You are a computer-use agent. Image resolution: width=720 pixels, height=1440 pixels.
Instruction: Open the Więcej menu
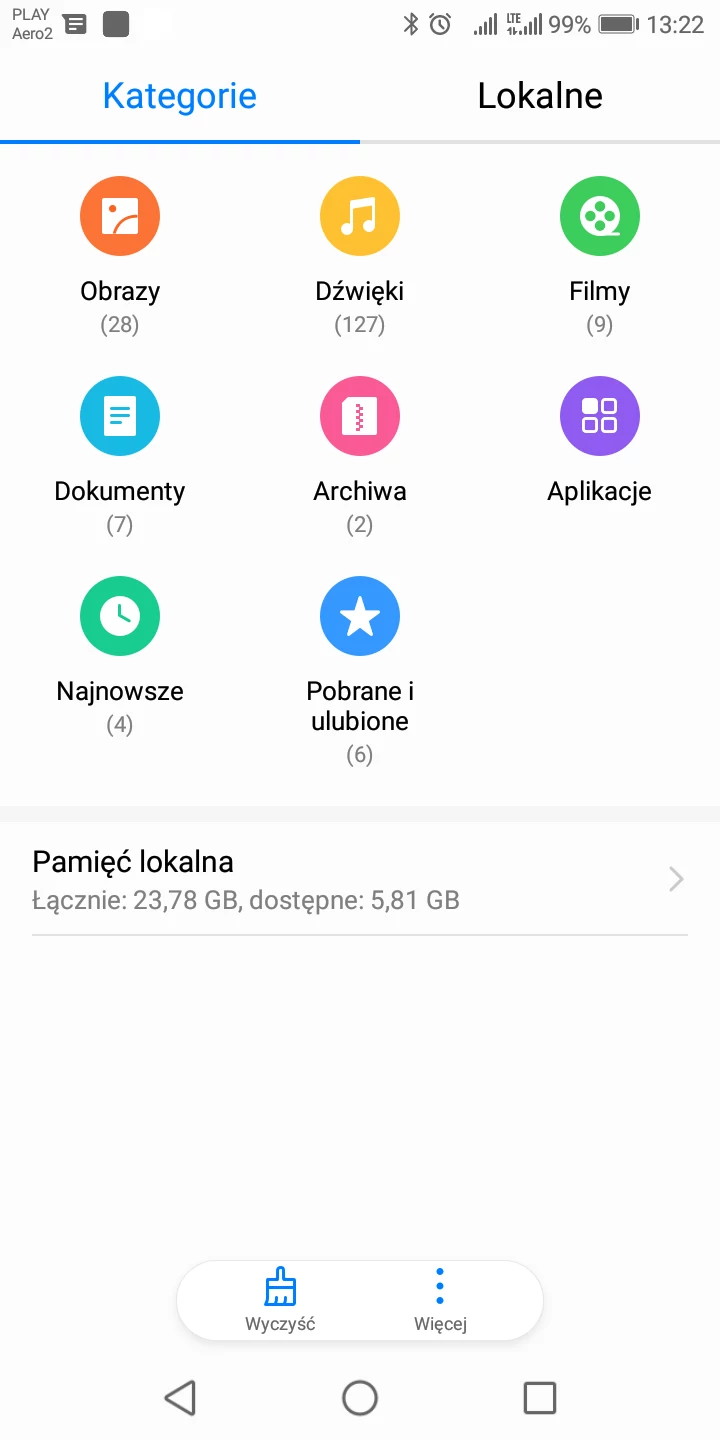point(440,1300)
